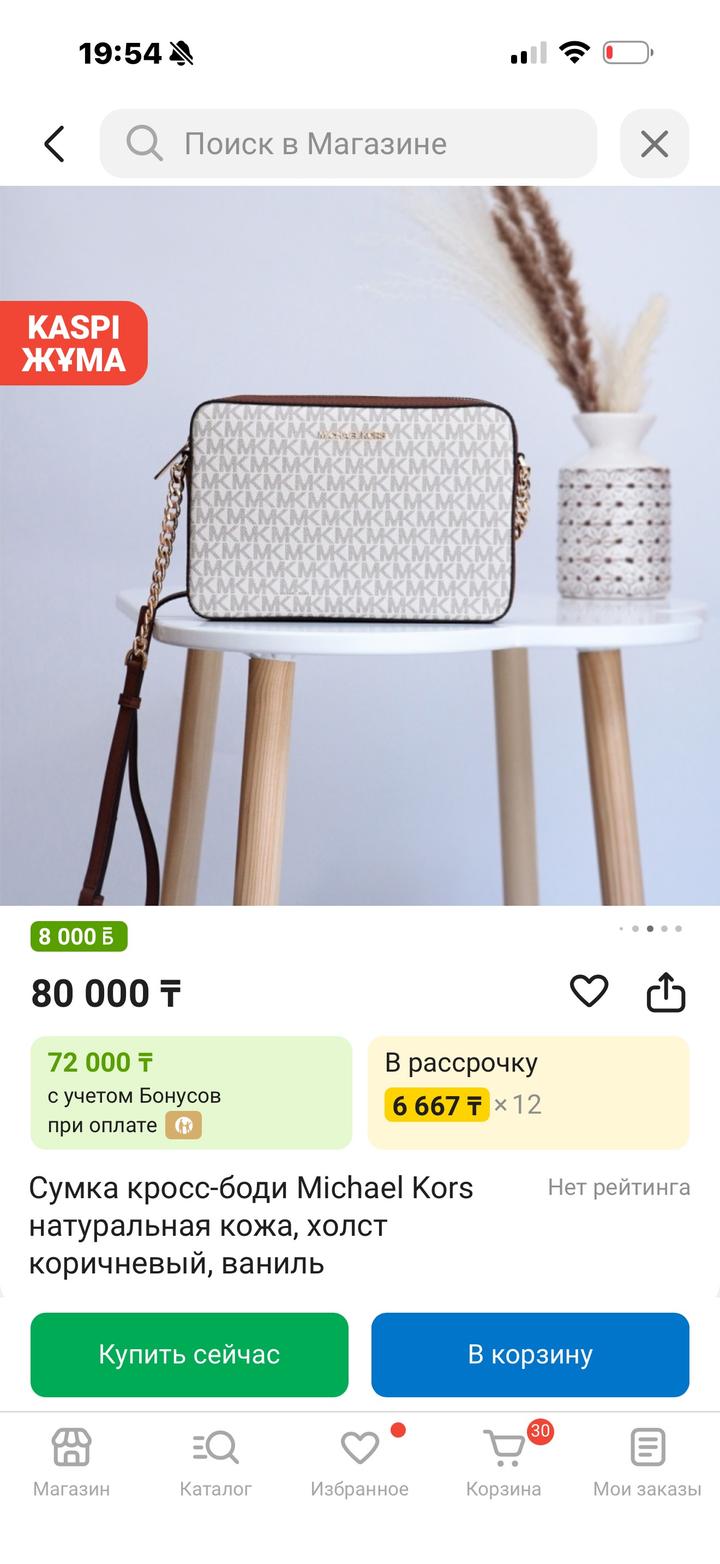Close the page with the X button
Image resolution: width=720 pixels, height=1564 pixels.
point(654,144)
